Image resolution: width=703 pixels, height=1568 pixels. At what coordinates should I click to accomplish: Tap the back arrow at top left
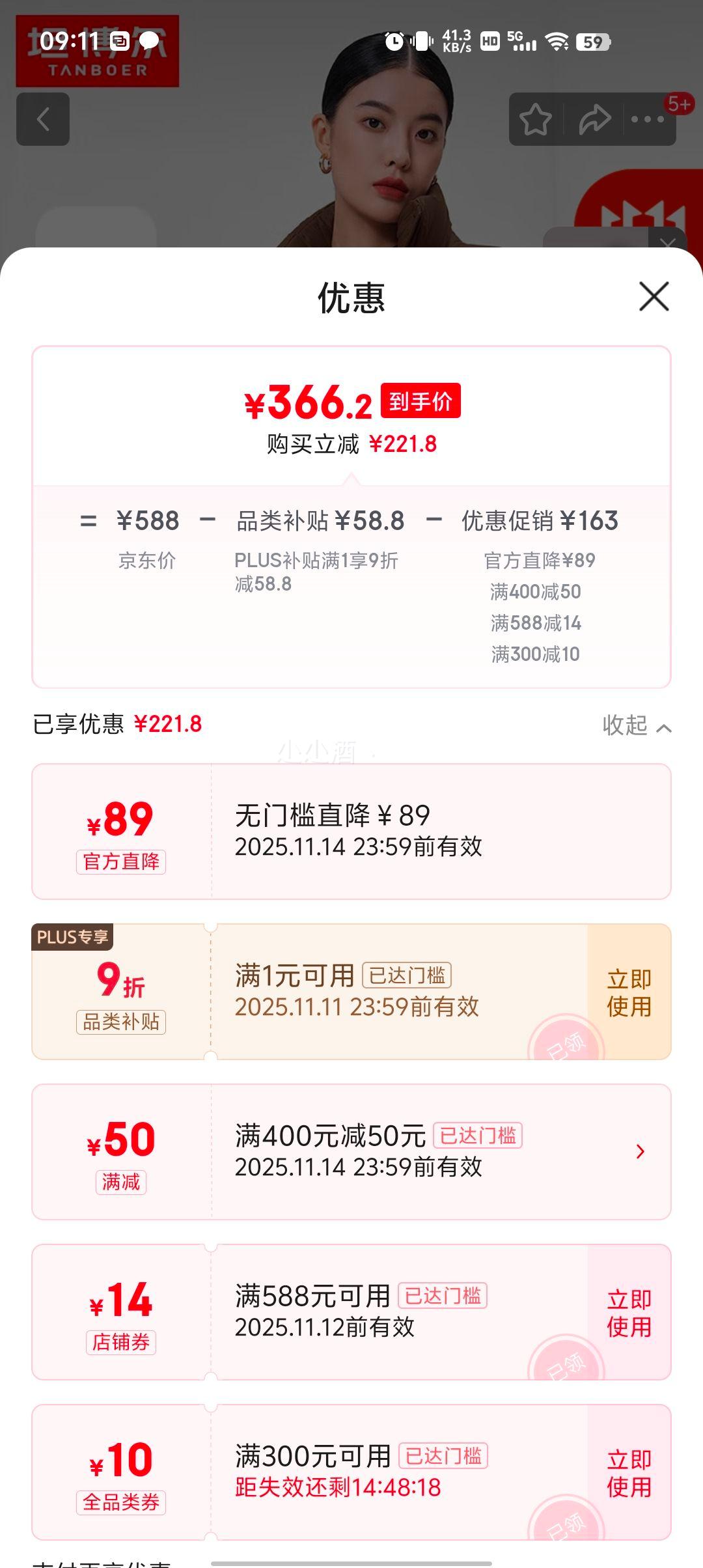coord(43,119)
